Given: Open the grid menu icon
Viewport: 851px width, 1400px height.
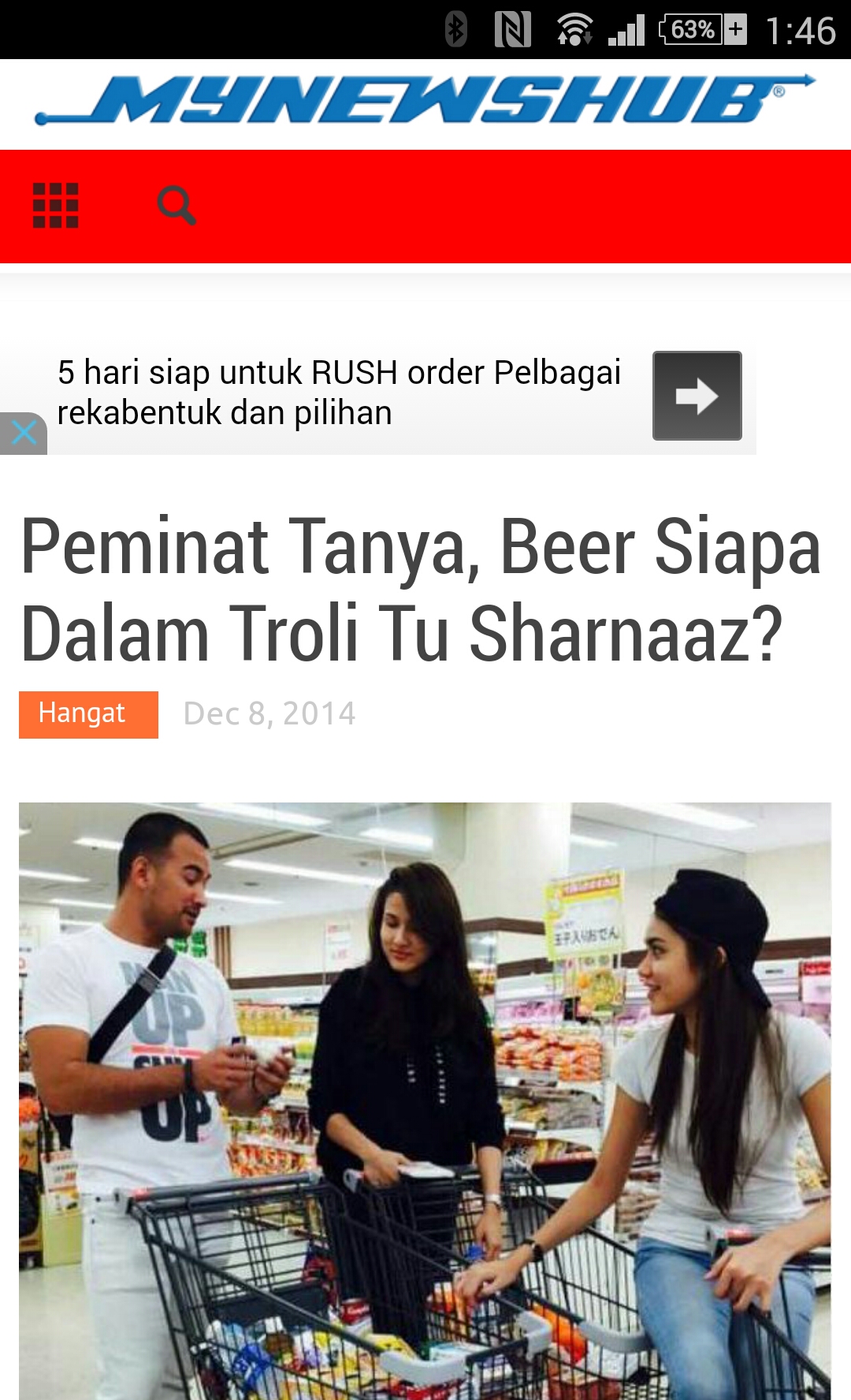Looking at the screenshot, I should [x=55, y=206].
